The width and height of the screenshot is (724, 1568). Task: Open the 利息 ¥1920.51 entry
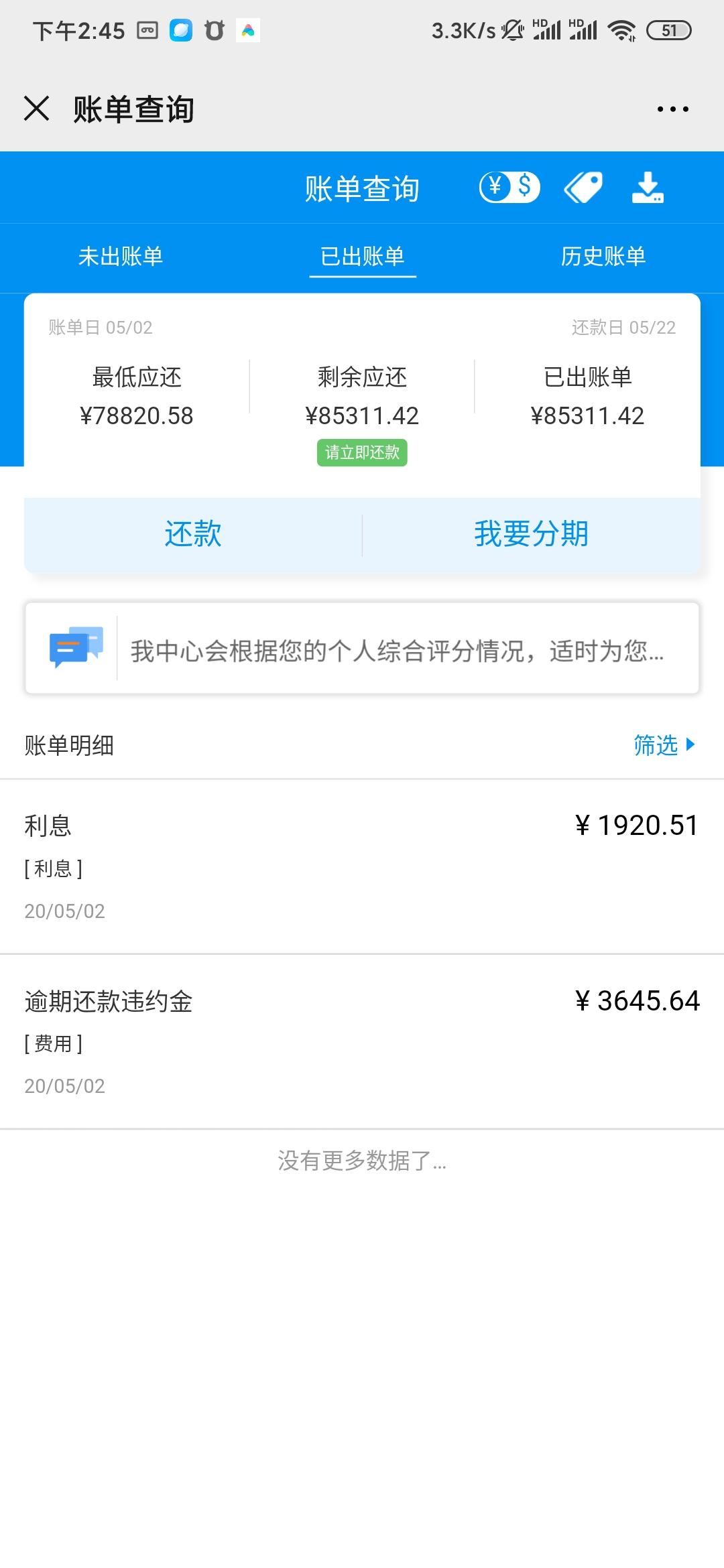362,866
